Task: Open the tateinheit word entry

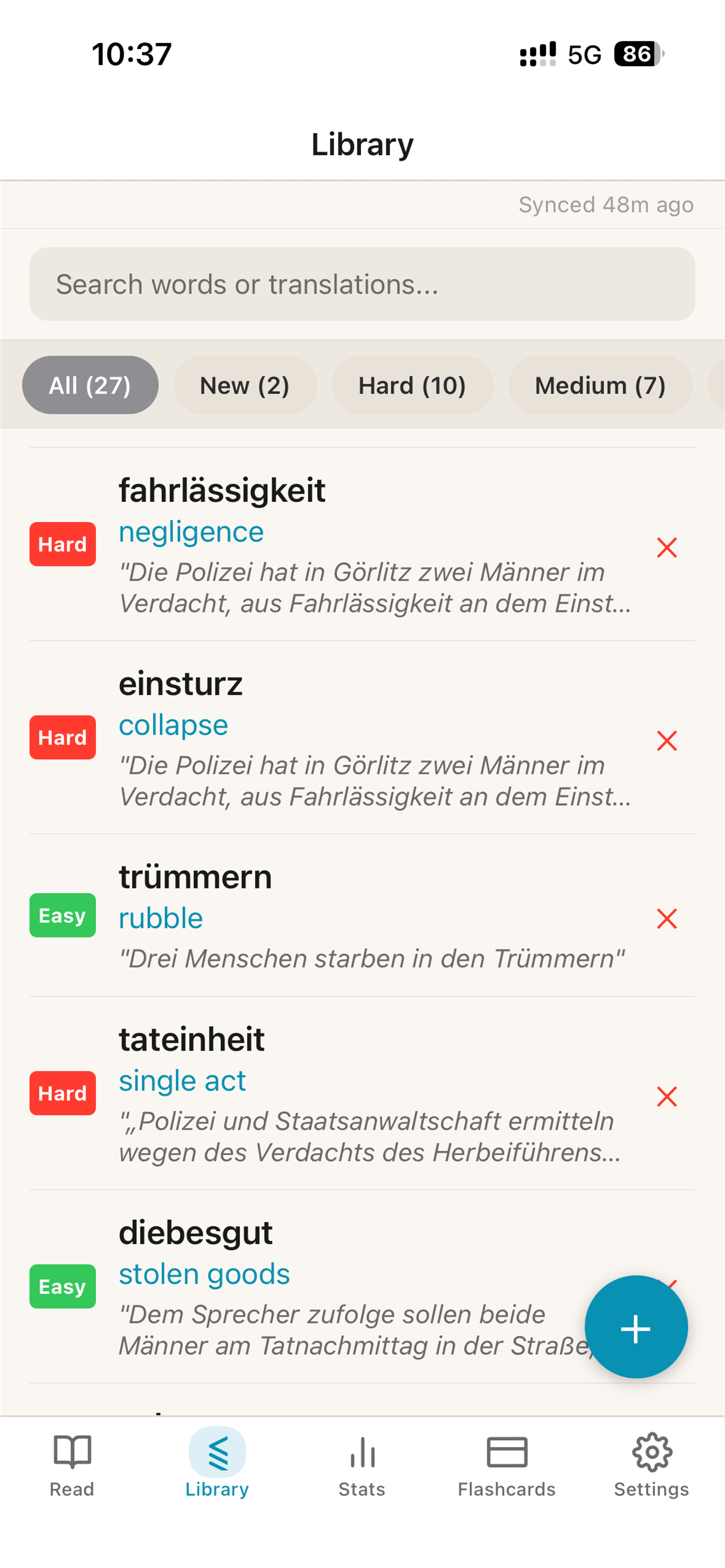Action: tap(362, 1093)
